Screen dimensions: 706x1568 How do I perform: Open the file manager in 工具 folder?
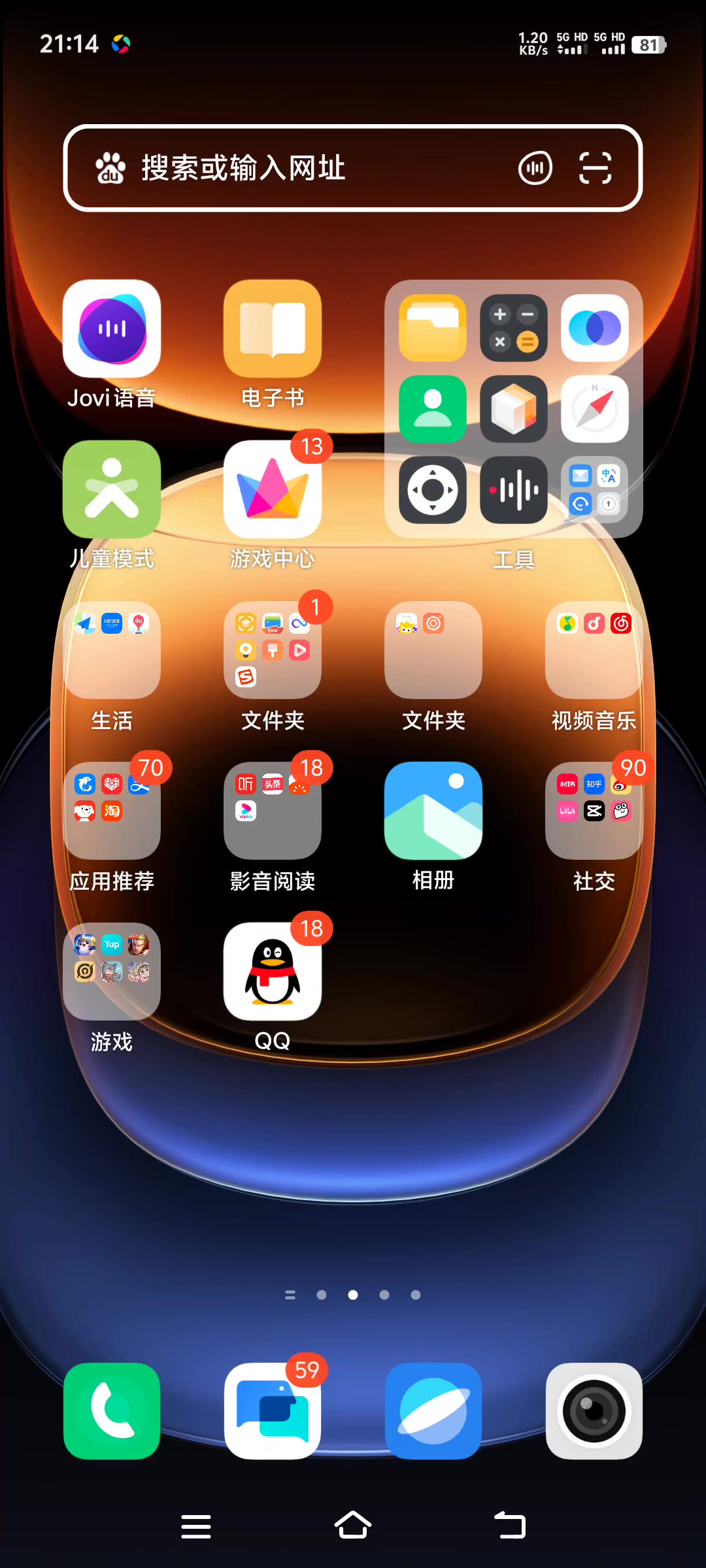(x=433, y=328)
